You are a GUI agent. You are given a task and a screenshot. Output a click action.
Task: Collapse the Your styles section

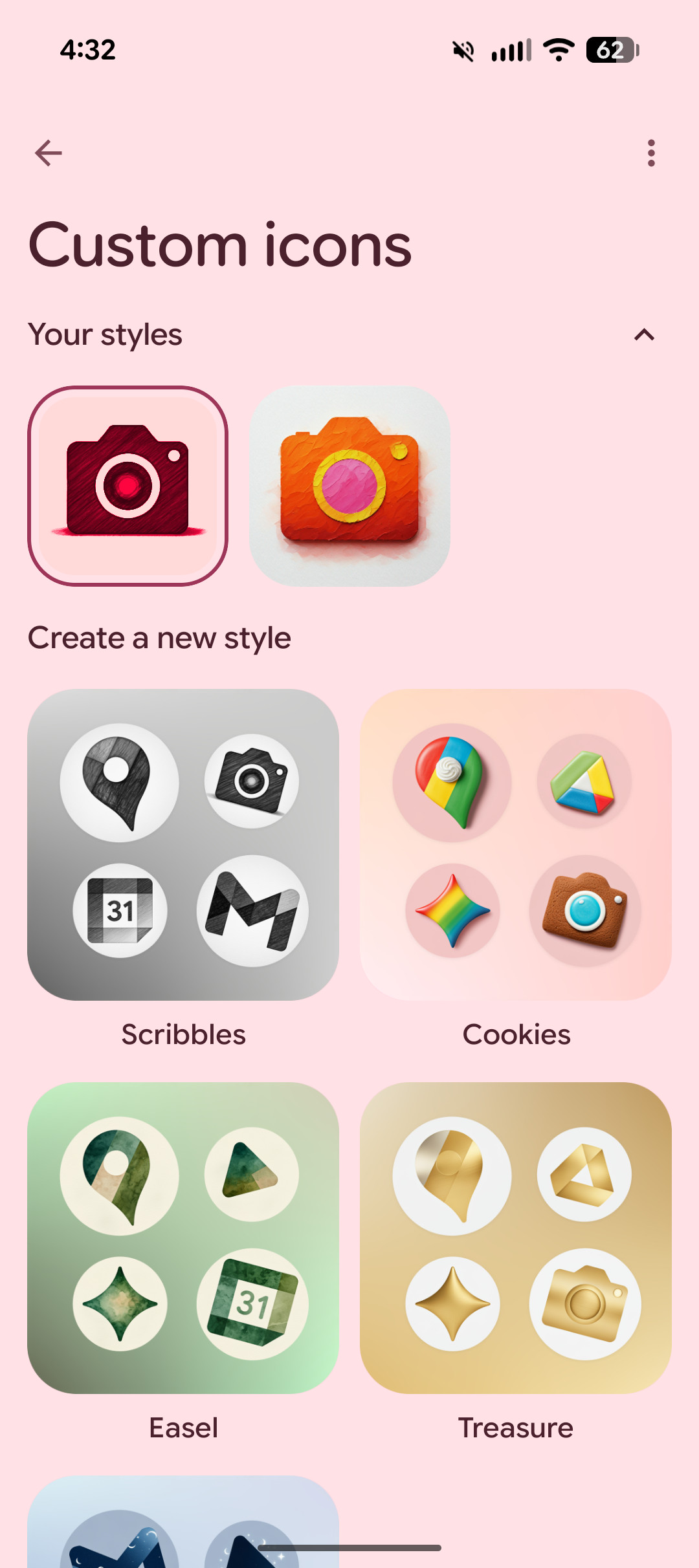[644, 334]
